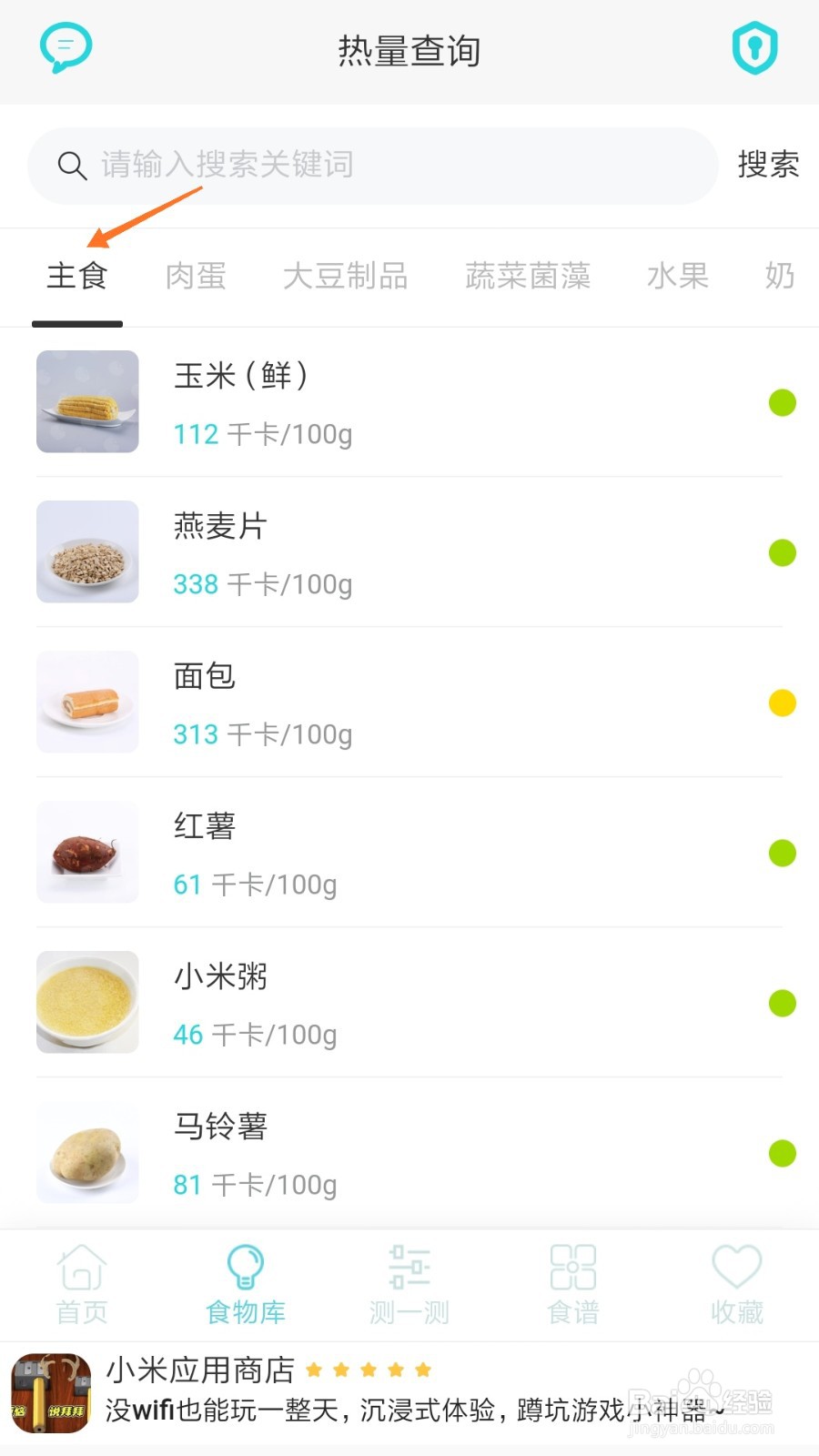Switch to the 肉蛋 category tab
Viewport: 819px width, 1456px height.
coord(196,276)
